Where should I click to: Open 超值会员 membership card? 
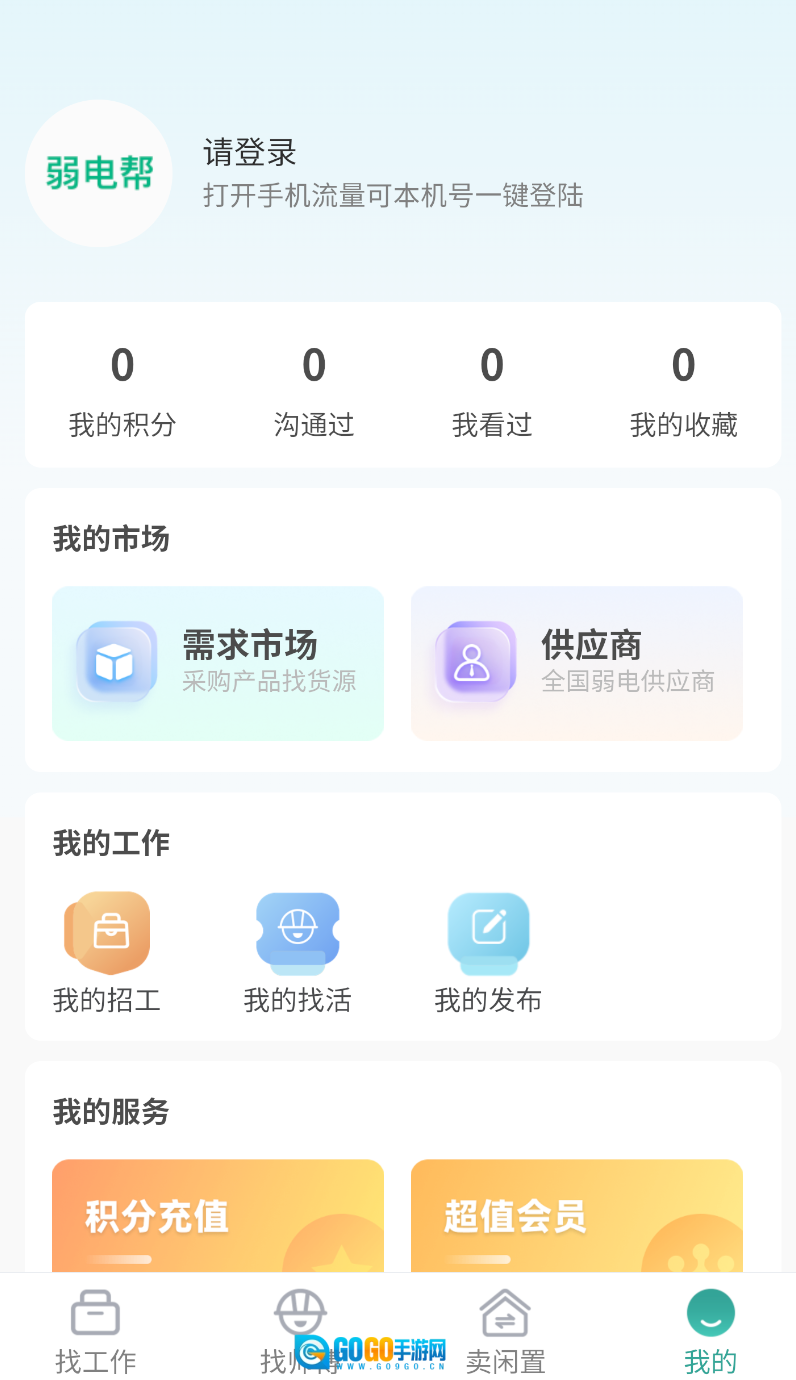[576, 1216]
